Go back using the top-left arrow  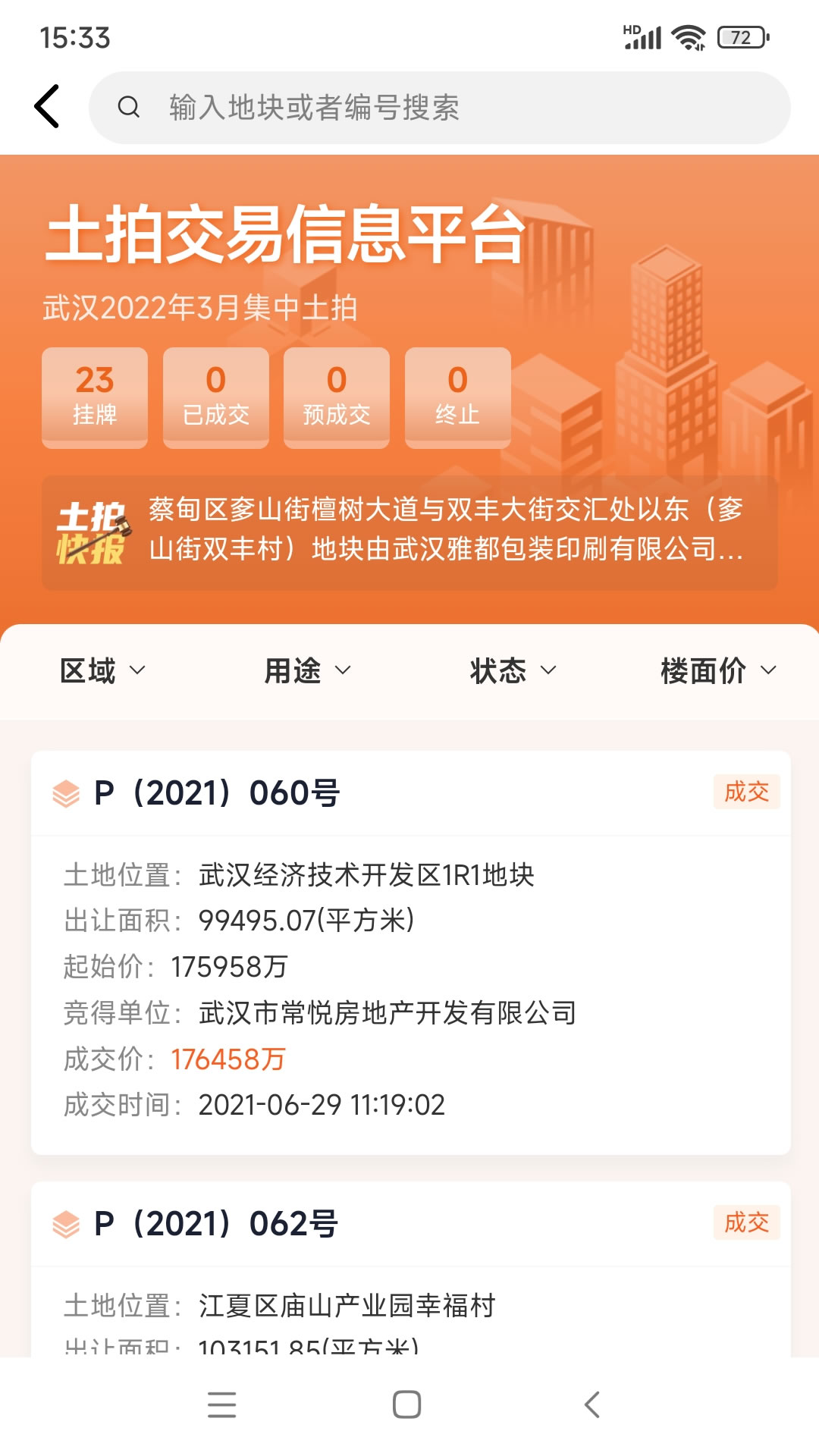tap(47, 107)
